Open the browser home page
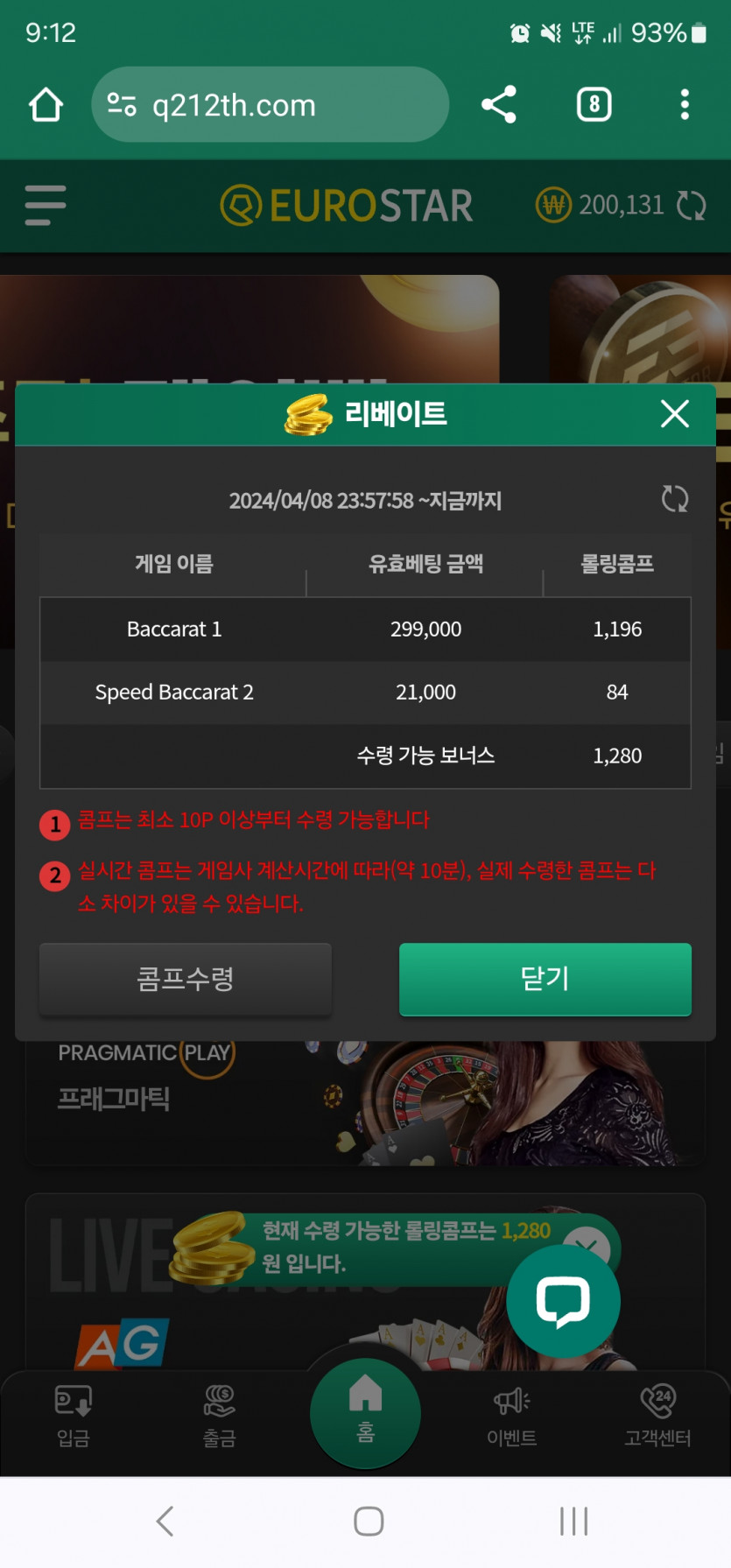 pos(46,105)
